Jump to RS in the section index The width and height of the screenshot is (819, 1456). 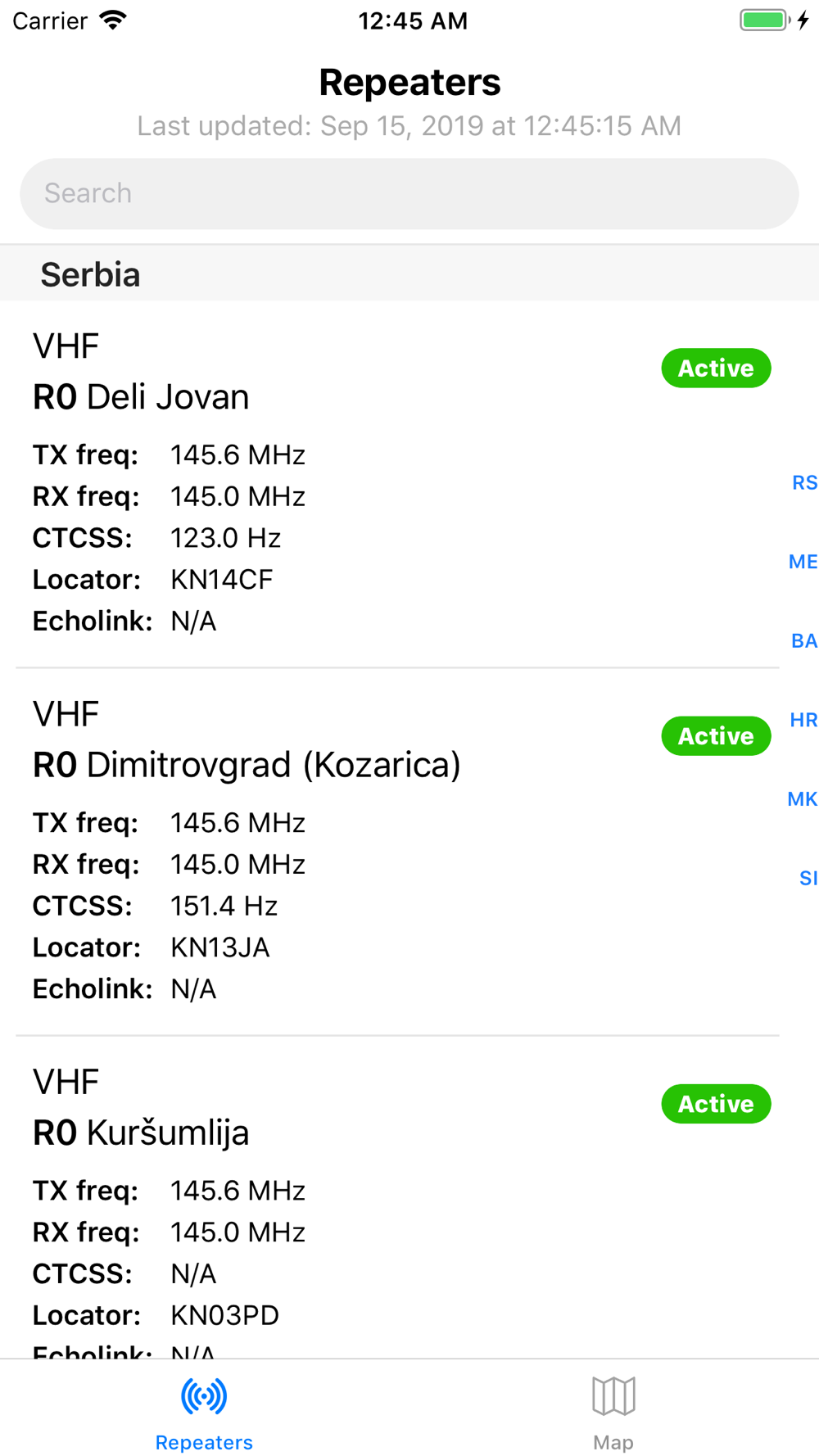click(804, 482)
